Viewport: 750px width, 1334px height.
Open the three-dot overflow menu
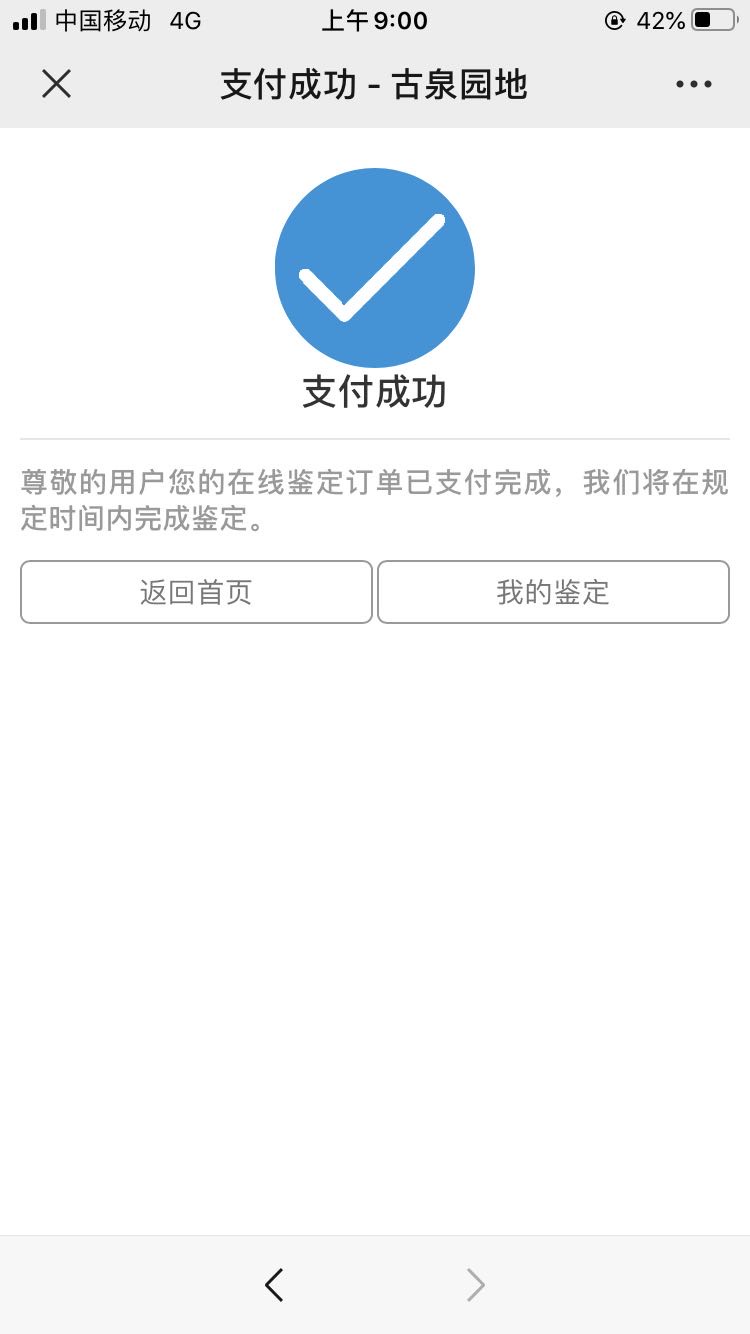693,84
